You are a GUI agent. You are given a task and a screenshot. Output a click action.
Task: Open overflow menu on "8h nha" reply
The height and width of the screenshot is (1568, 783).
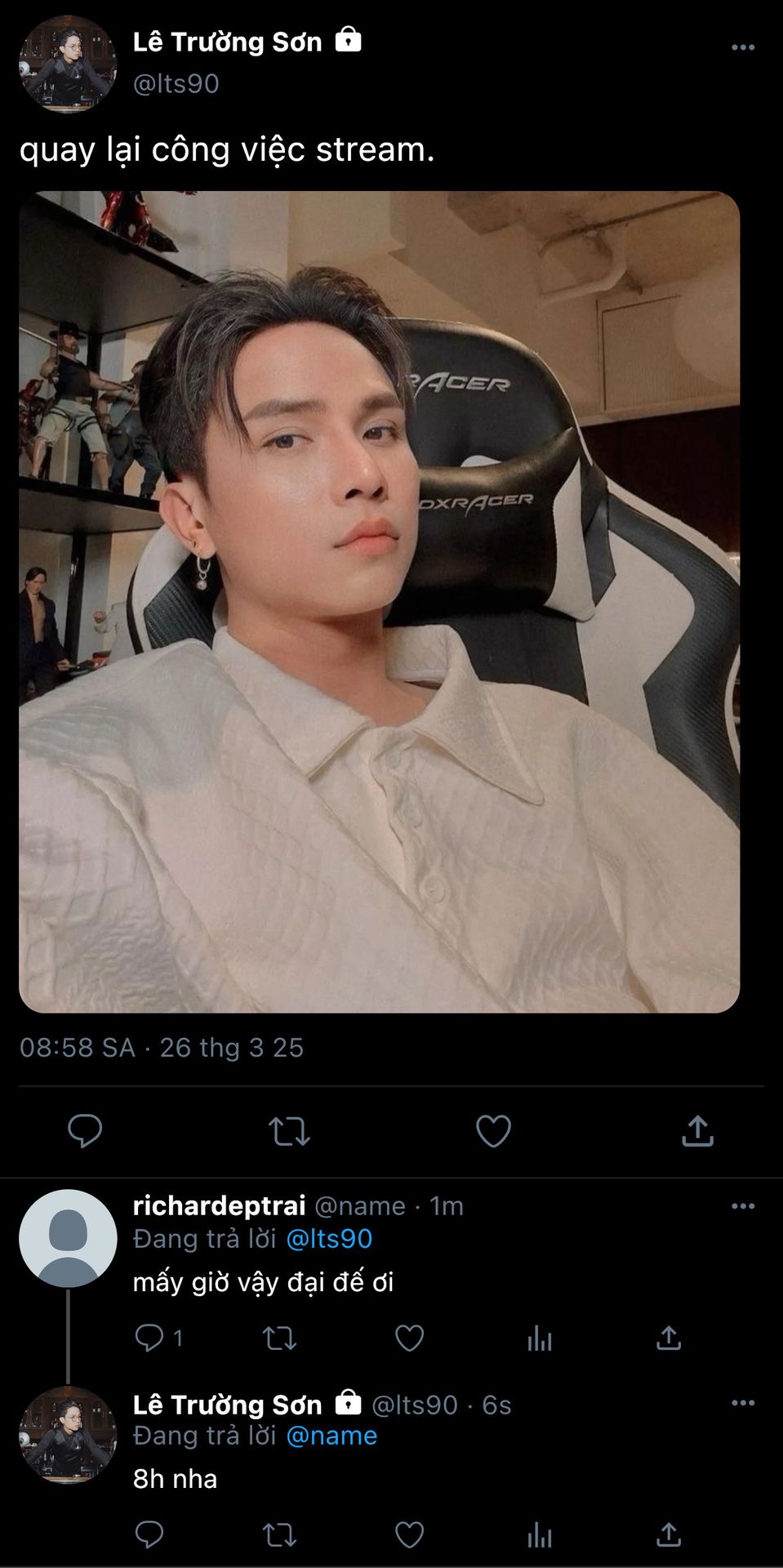click(x=742, y=1403)
